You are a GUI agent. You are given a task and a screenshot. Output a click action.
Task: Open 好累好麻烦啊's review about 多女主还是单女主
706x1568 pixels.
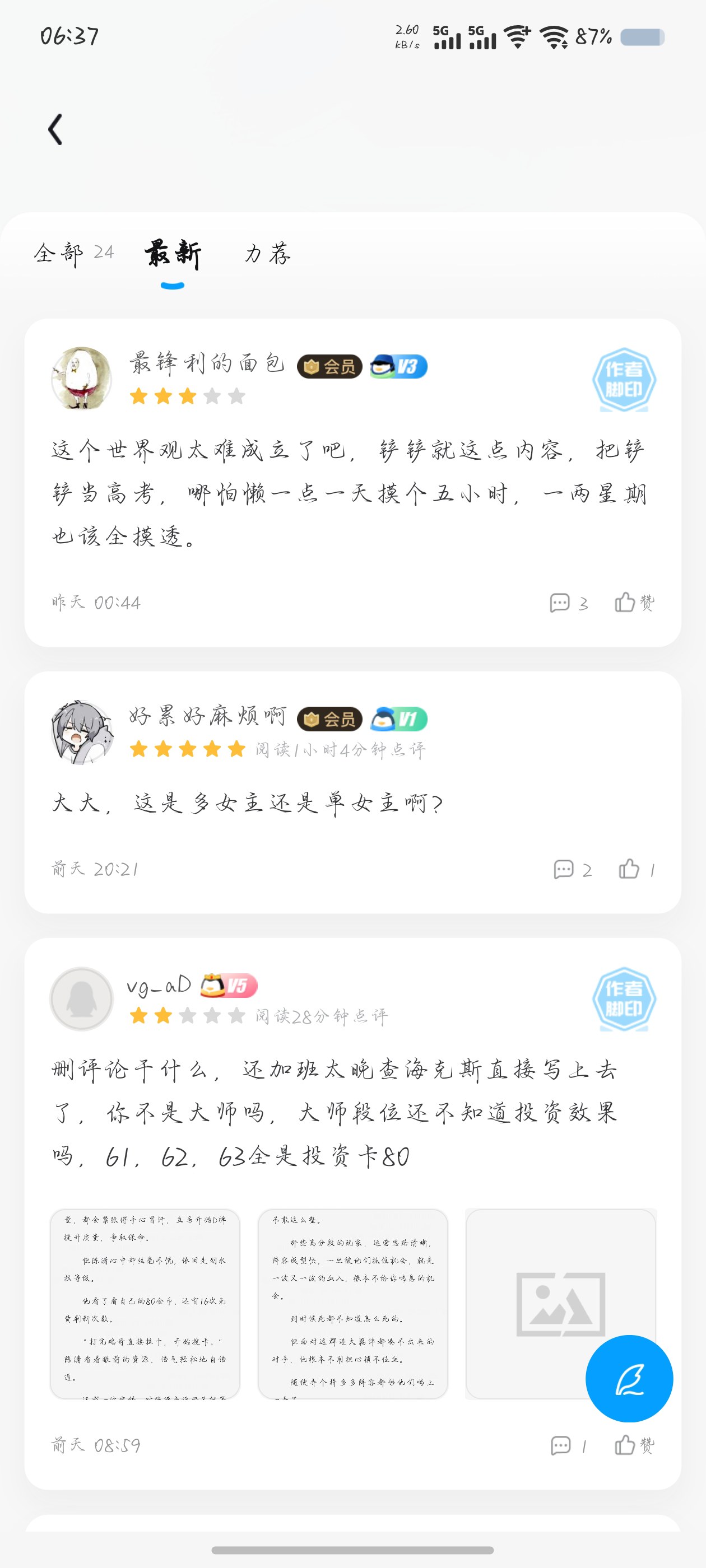pyautogui.click(x=247, y=804)
